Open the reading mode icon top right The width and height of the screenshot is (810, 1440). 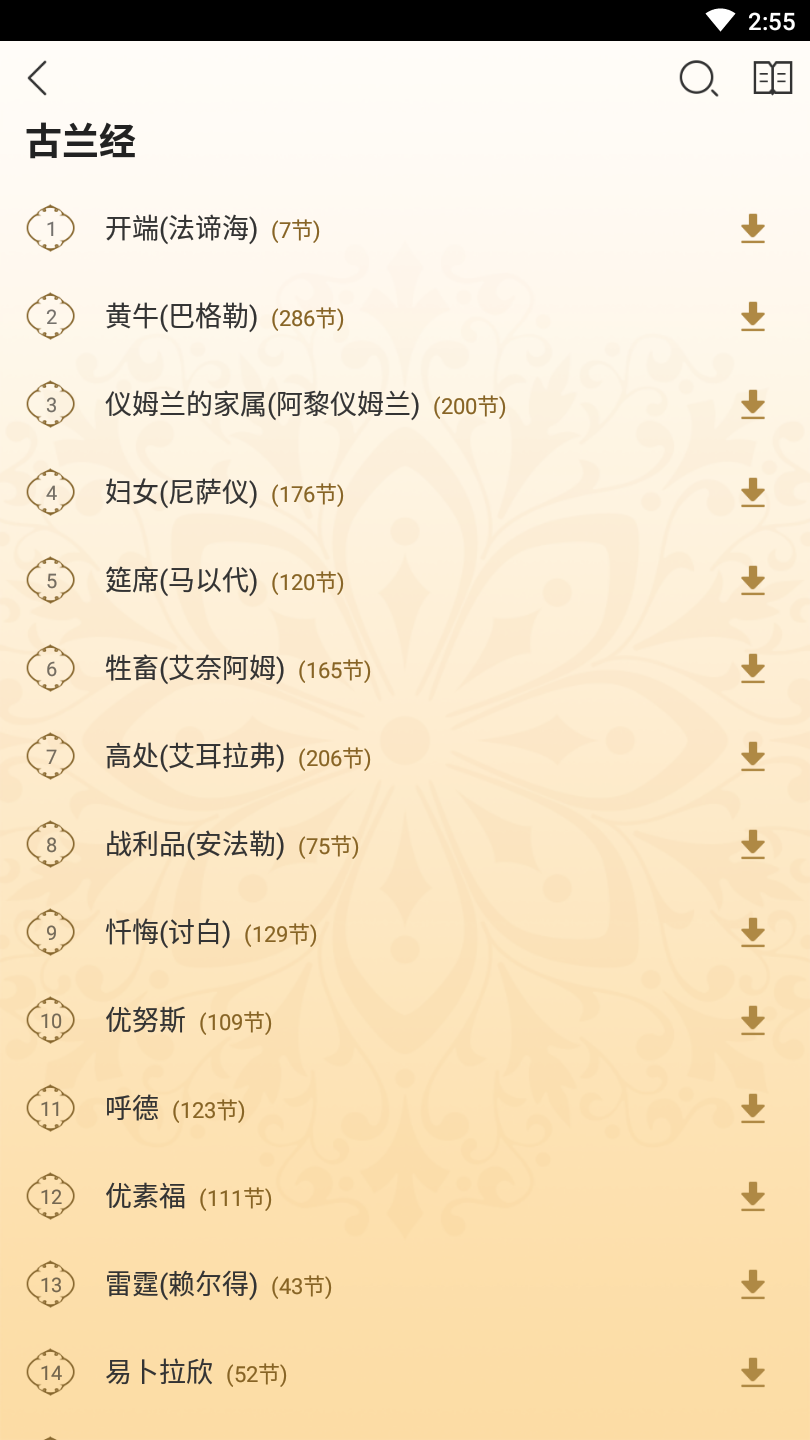(772, 78)
